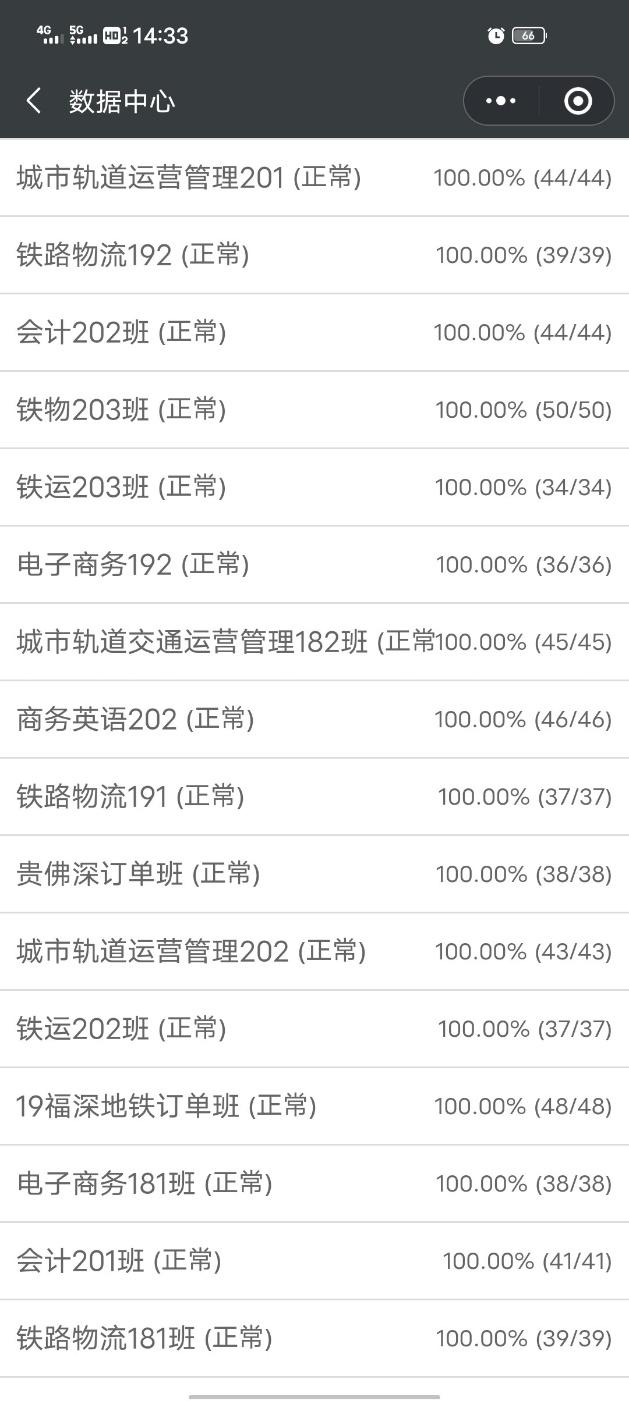View the 商务英语202 class data
The image size is (629, 1401).
point(314,719)
